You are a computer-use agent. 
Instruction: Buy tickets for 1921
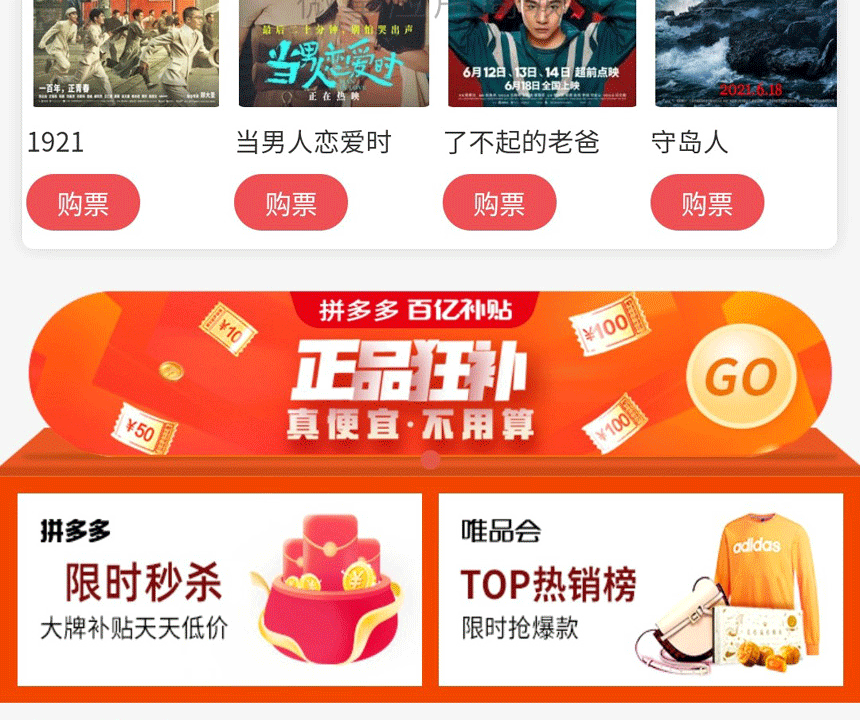point(83,203)
